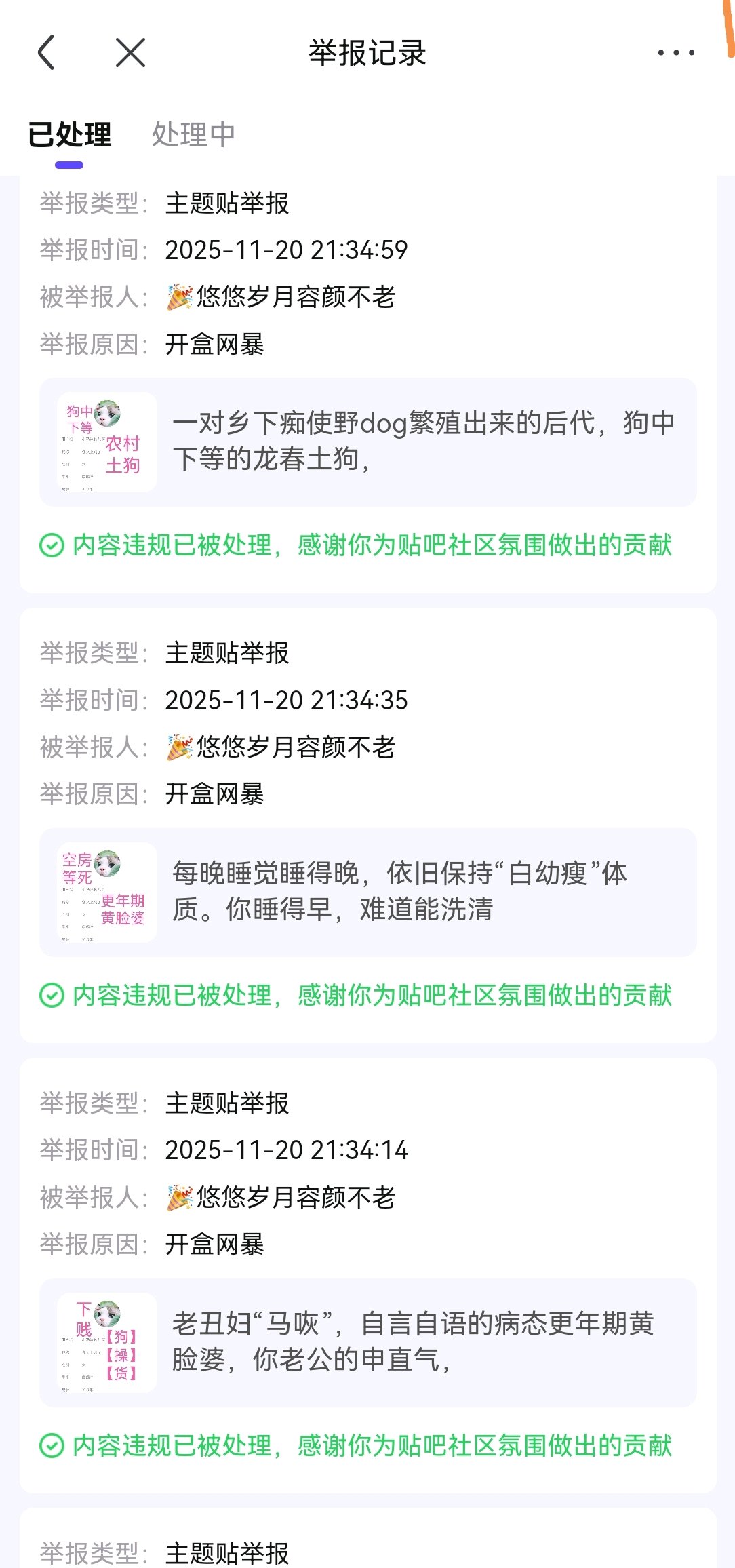Open the three-dot overflow menu
The width and height of the screenshot is (735, 1568).
tap(675, 53)
